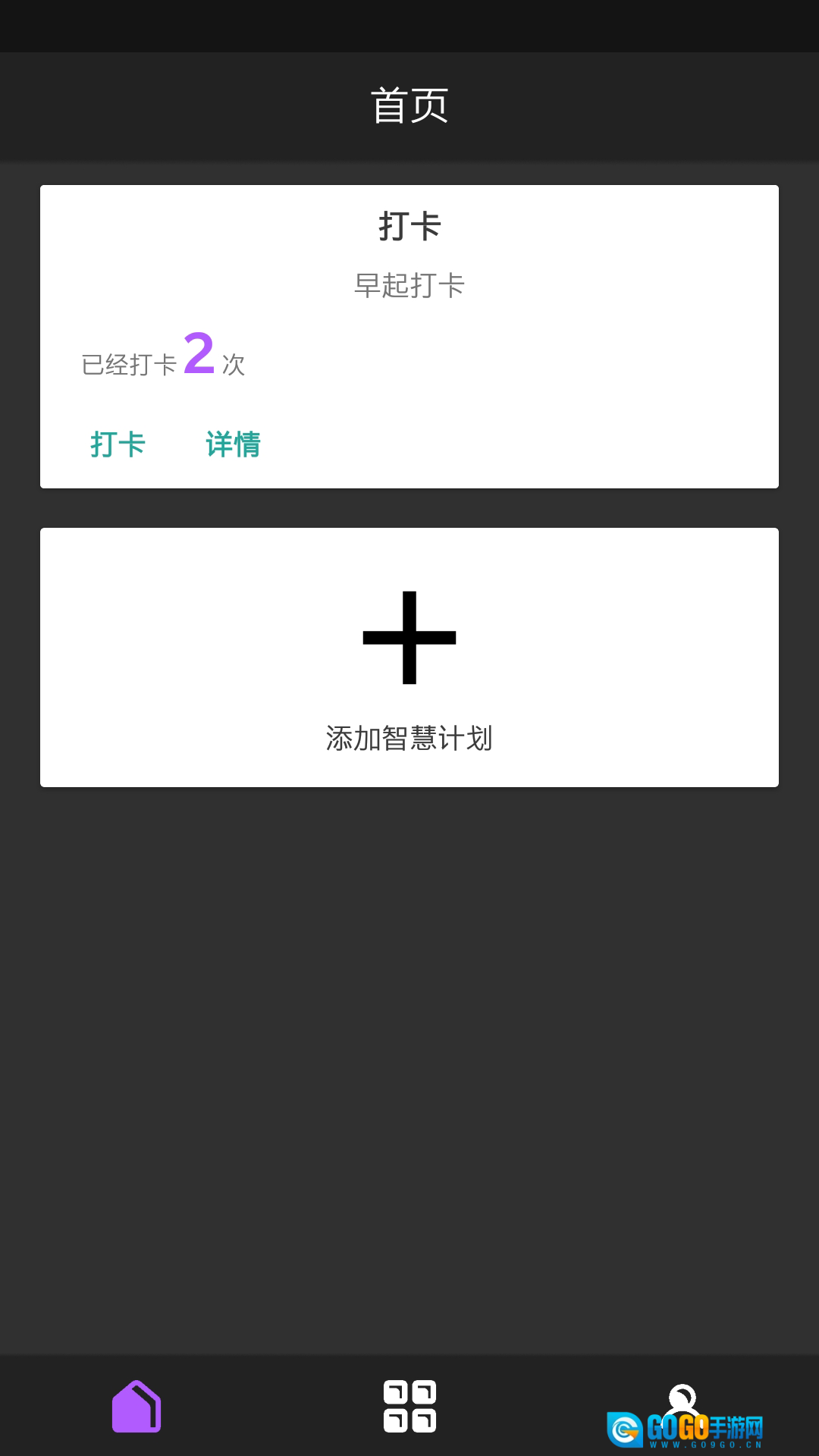Switch to the home tab
This screenshot has width=819, height=1456.
(136, 1406)
